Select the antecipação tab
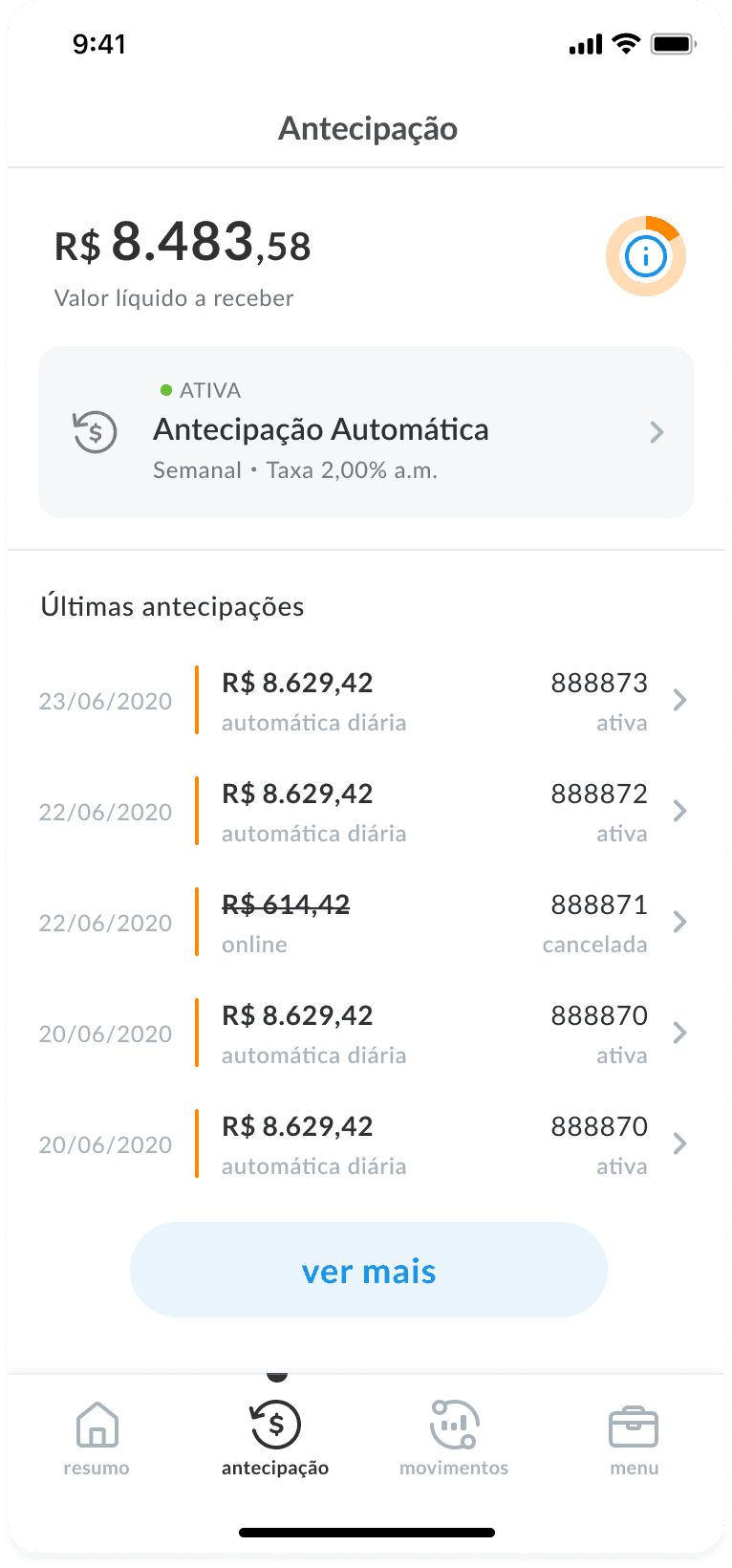This screenshot has width=732, height=1568. (x=275, y=1438)
